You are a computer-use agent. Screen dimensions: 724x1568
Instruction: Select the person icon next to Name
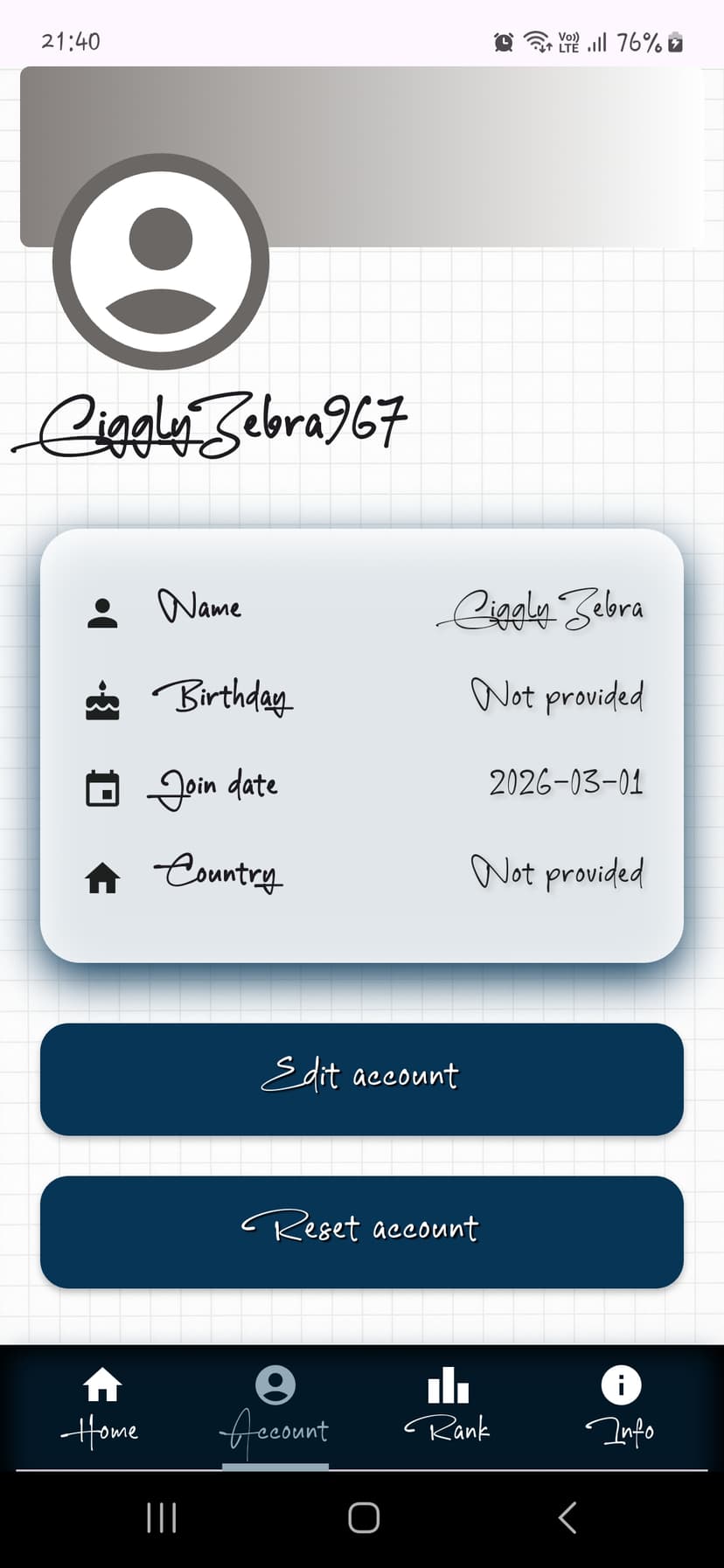[103, 612]
